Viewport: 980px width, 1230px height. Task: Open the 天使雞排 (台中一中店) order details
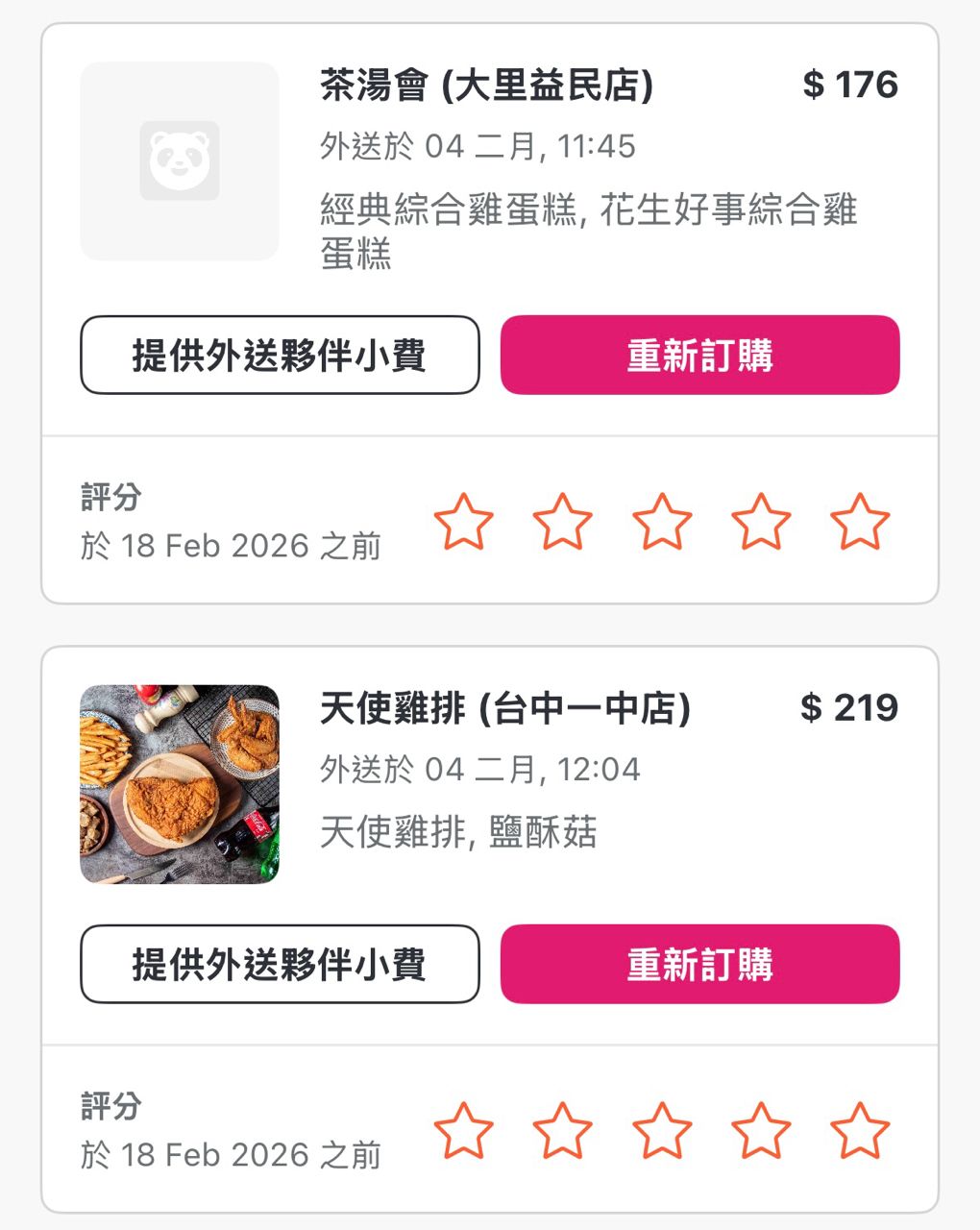[505, 709]
